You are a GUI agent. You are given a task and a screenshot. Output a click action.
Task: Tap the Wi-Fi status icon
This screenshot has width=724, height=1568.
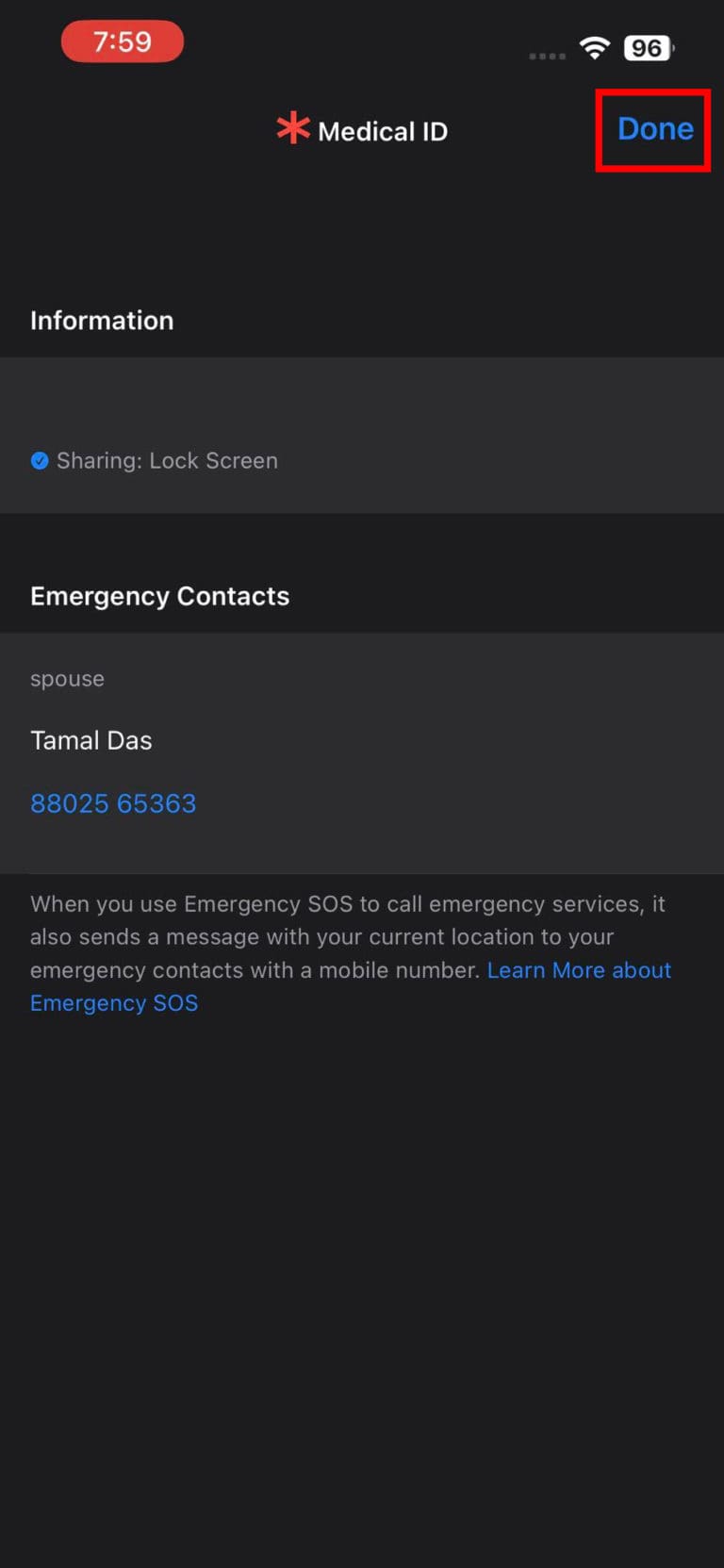coord(596,47)
